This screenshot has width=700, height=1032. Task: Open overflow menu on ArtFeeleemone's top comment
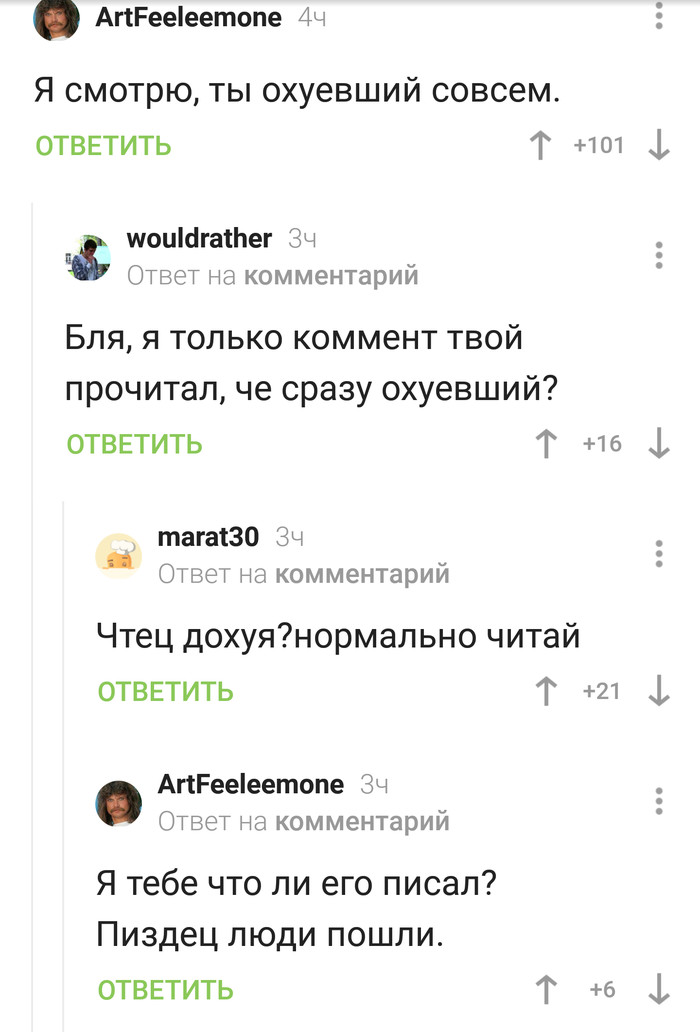pos(658,17)
